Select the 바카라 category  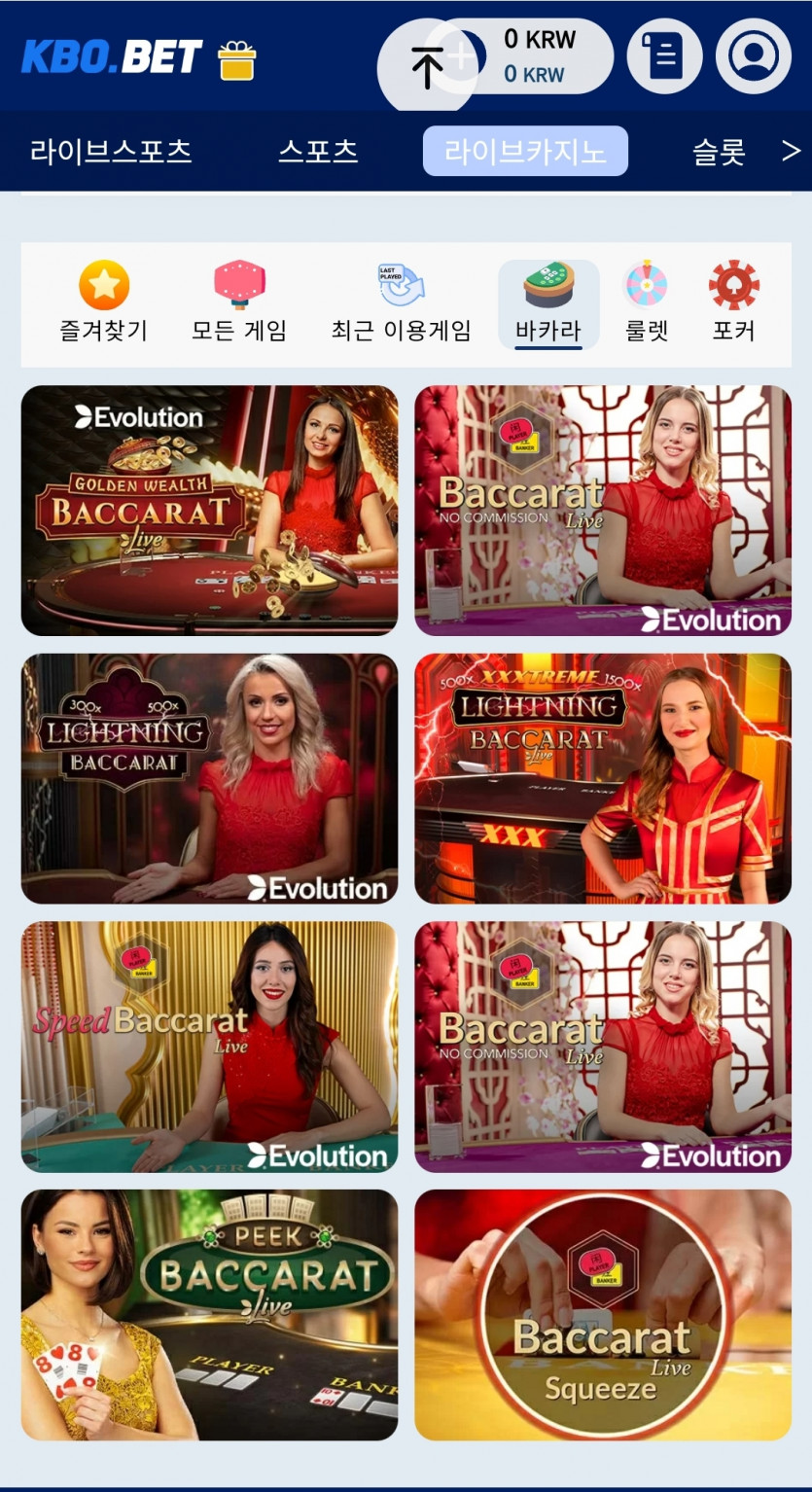tap(548, 302)
